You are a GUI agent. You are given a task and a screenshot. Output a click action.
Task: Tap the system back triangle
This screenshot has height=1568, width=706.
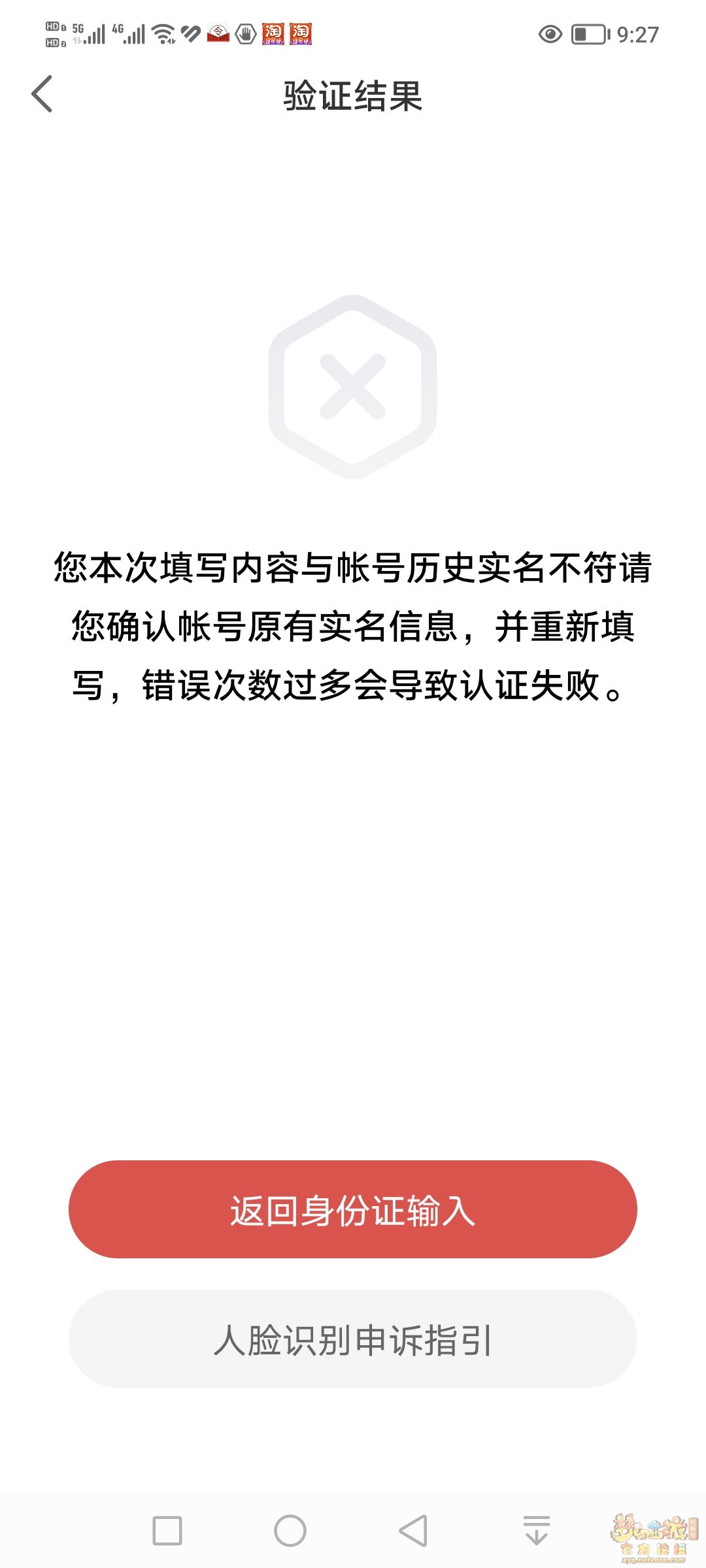tap(413, 1531)
